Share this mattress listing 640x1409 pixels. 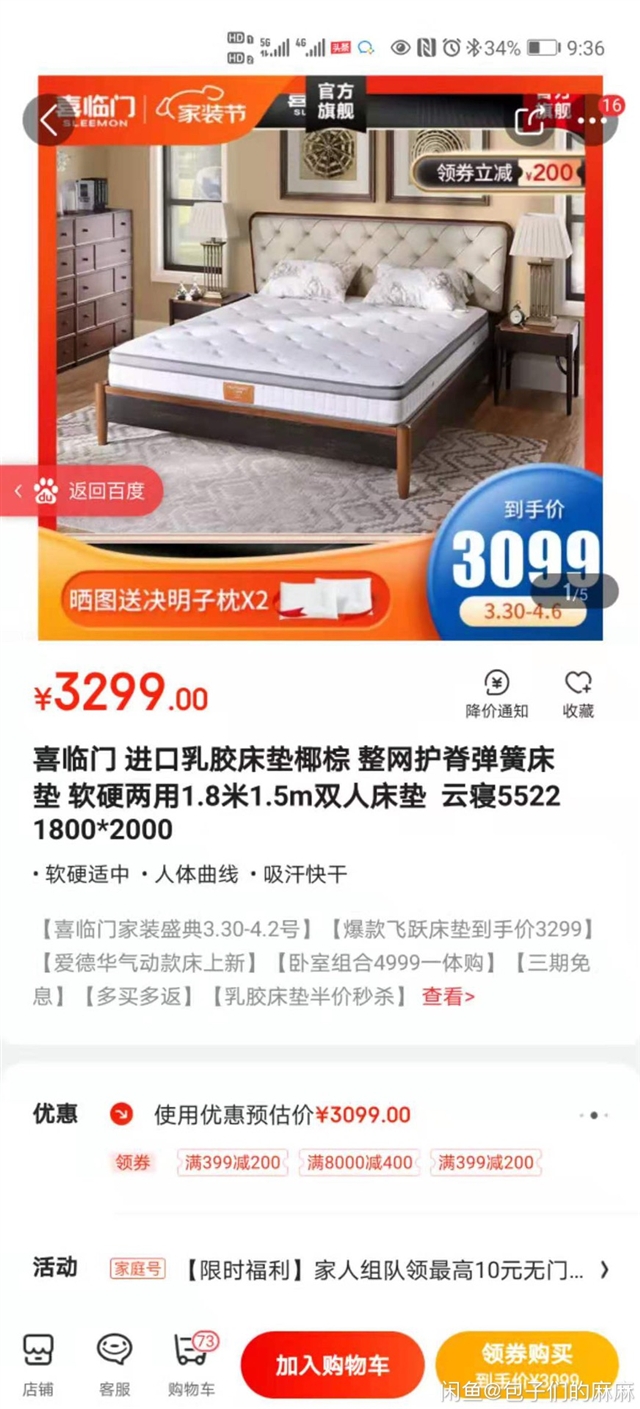[x=530, y=120]
